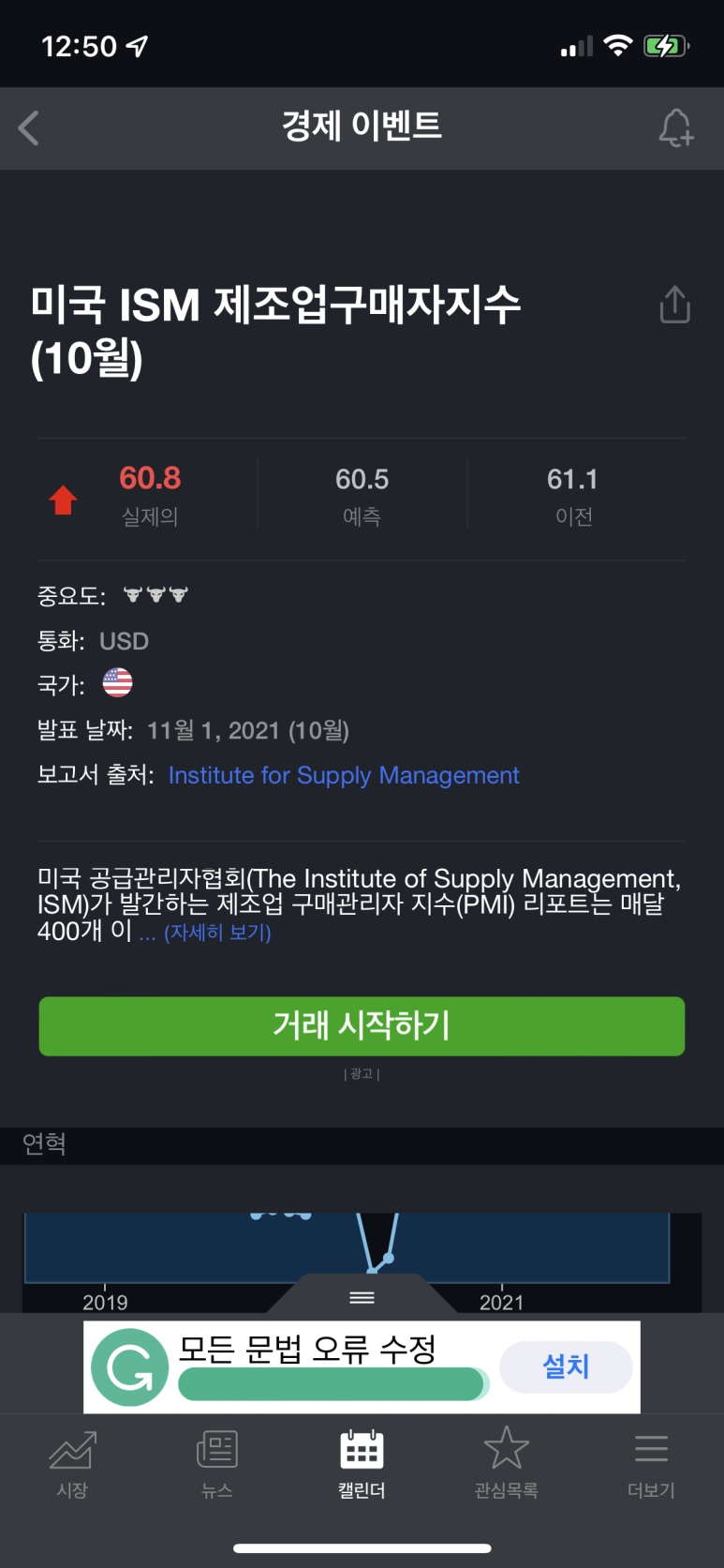Tap the Grammarly logo in the ad banner

pos(130,1366)
